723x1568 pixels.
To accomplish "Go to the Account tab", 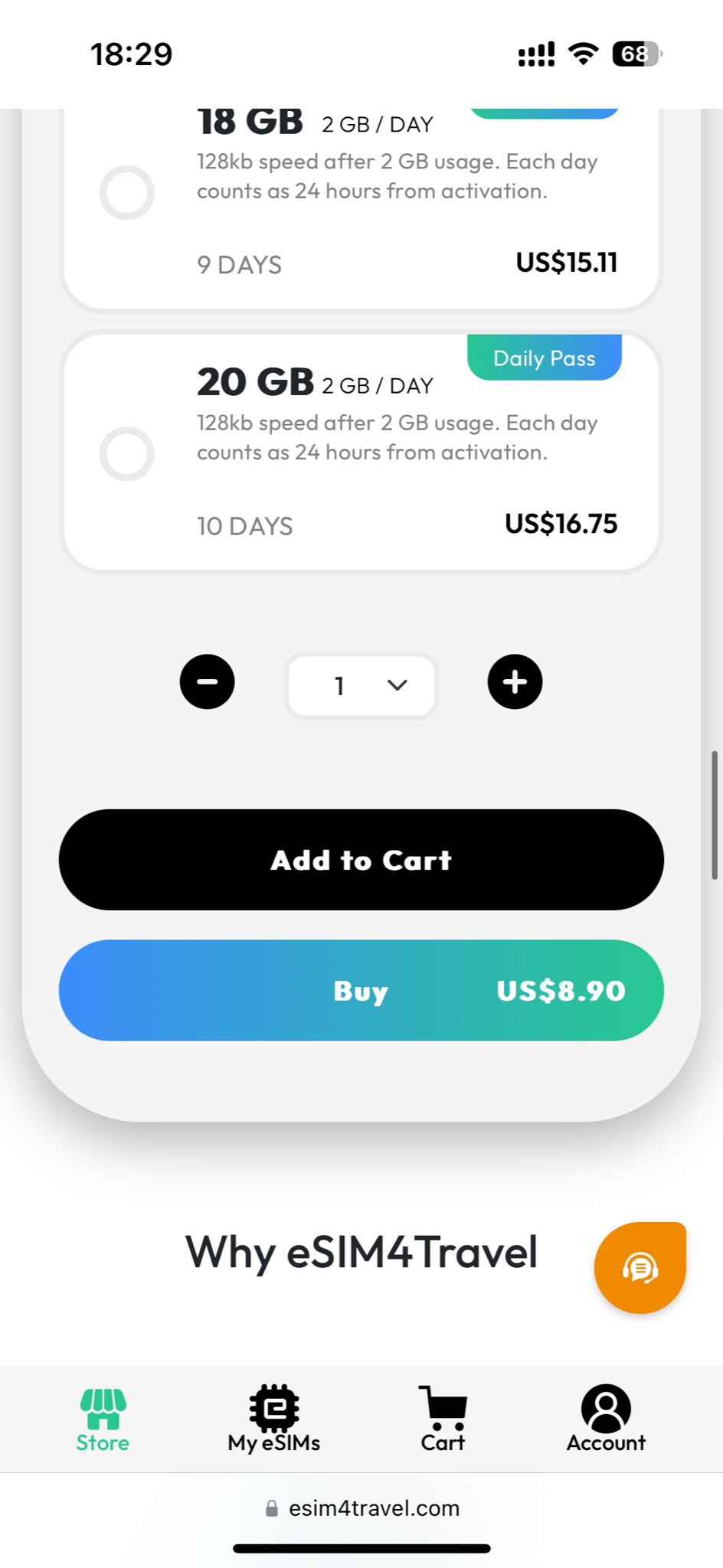I will 606,1420.
